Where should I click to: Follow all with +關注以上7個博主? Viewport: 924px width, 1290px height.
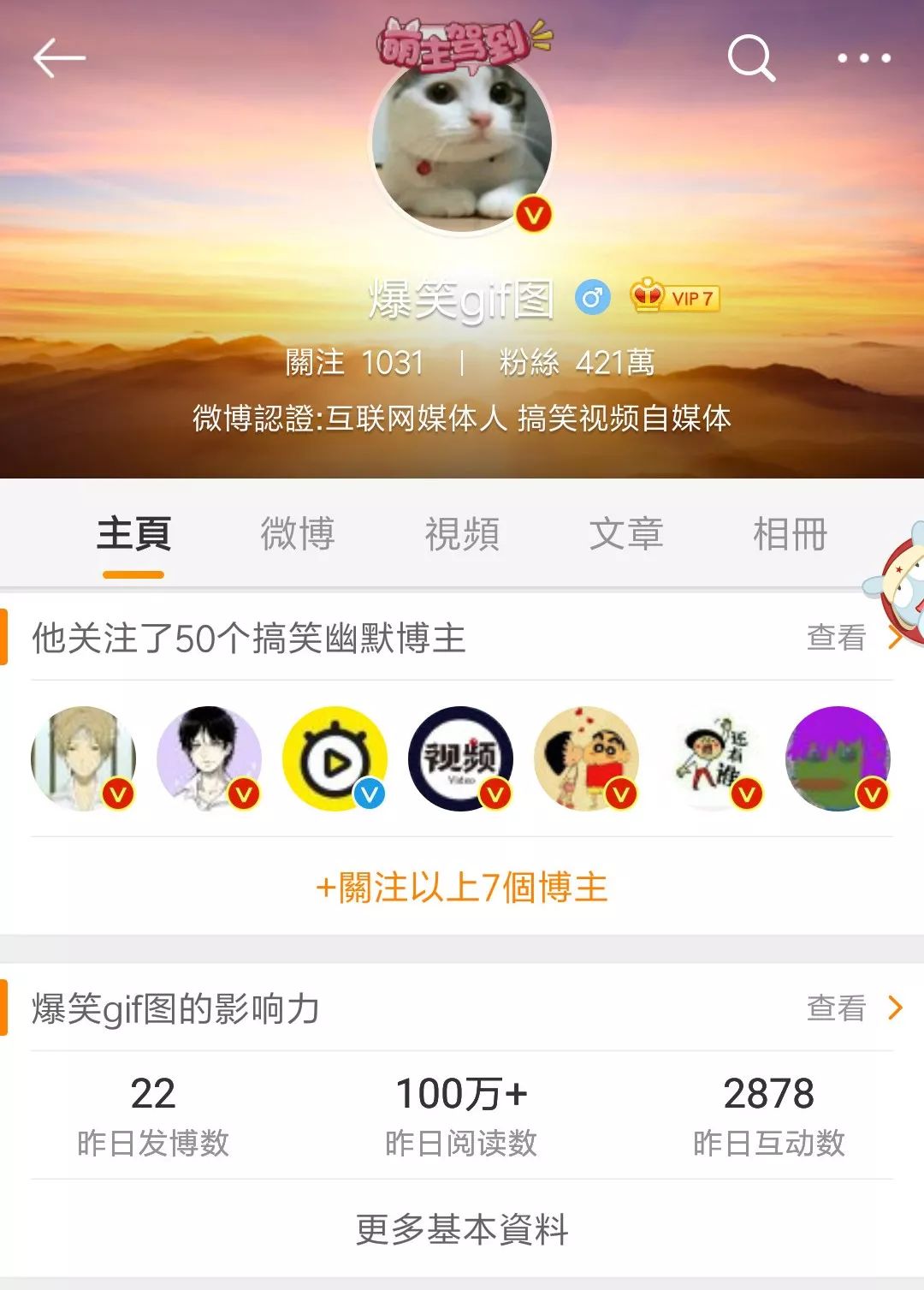(x=462, y=888)
